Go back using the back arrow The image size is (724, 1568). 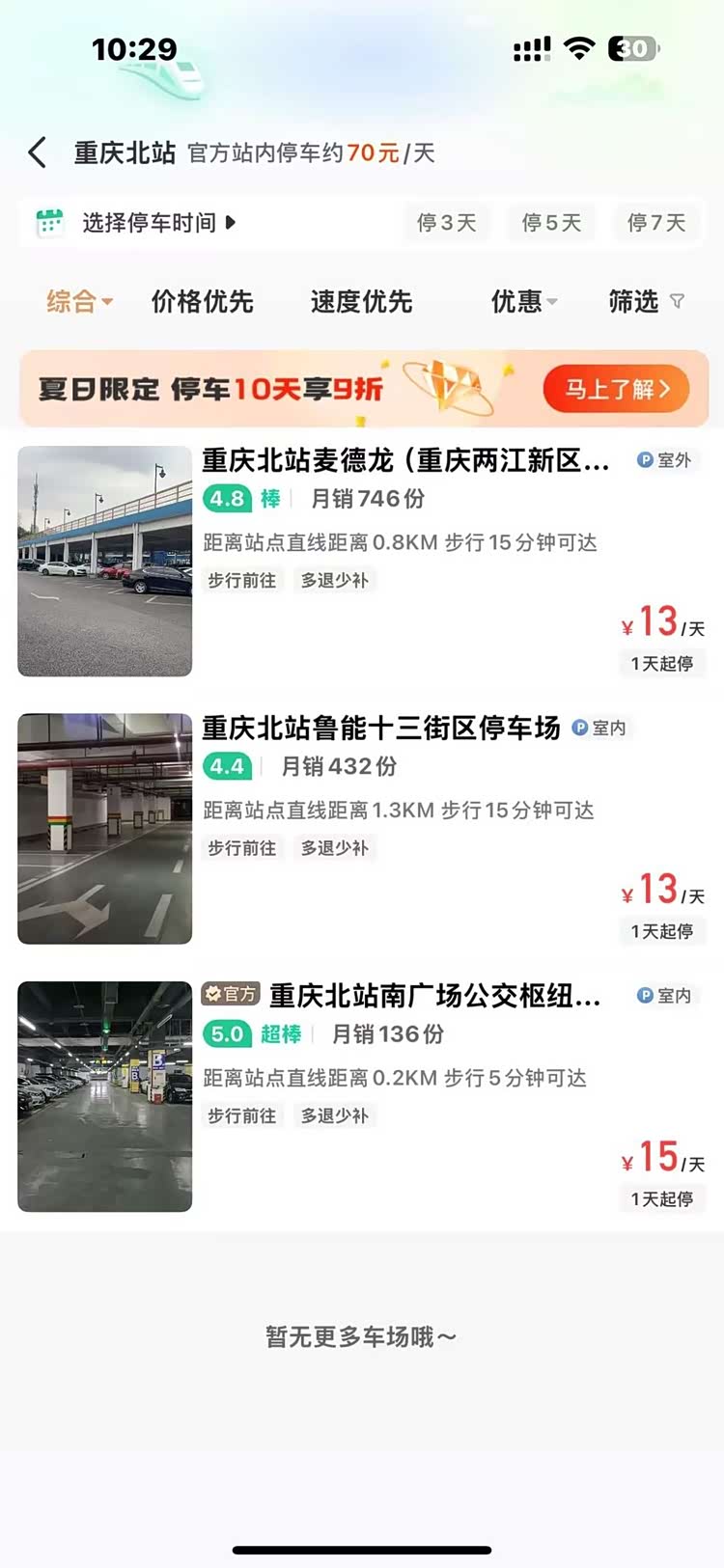pos(38,152)
